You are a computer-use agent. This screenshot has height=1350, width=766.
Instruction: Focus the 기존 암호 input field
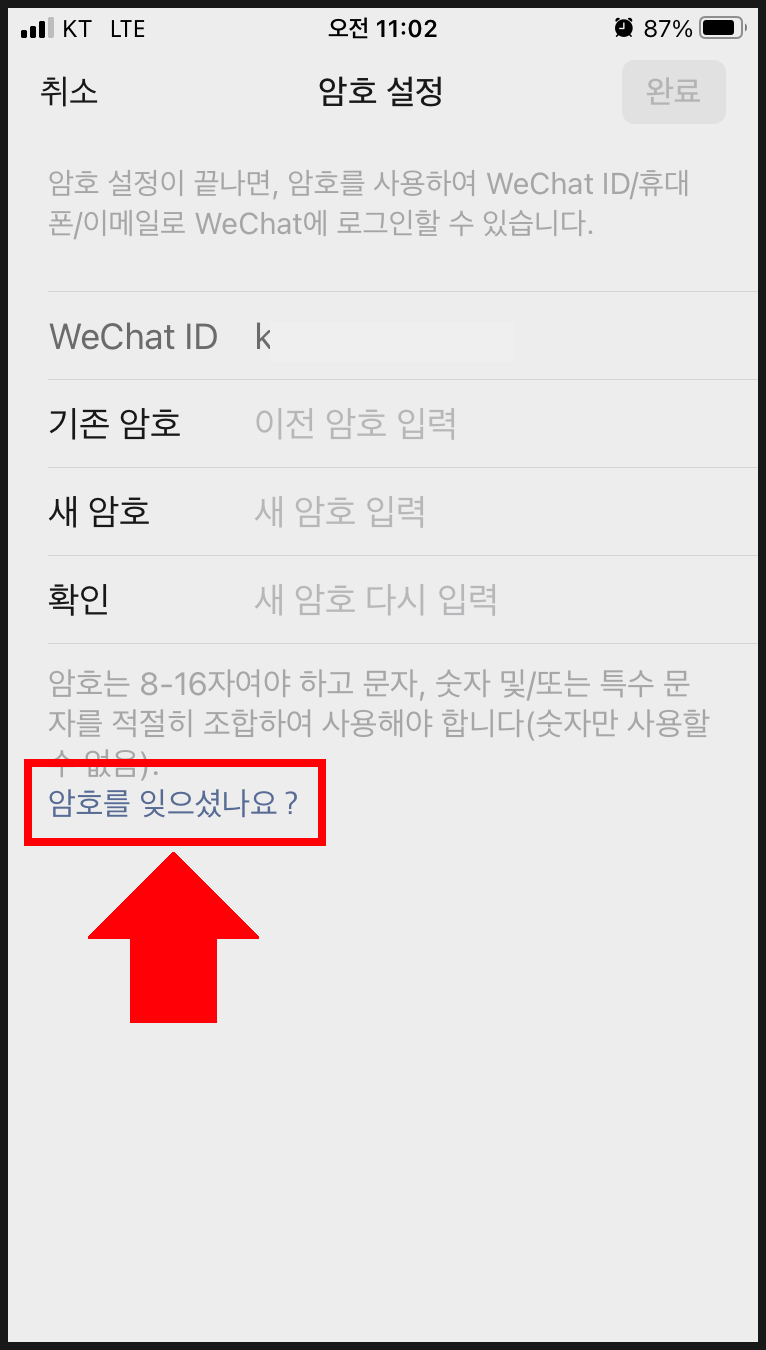(x=500, y=424)
